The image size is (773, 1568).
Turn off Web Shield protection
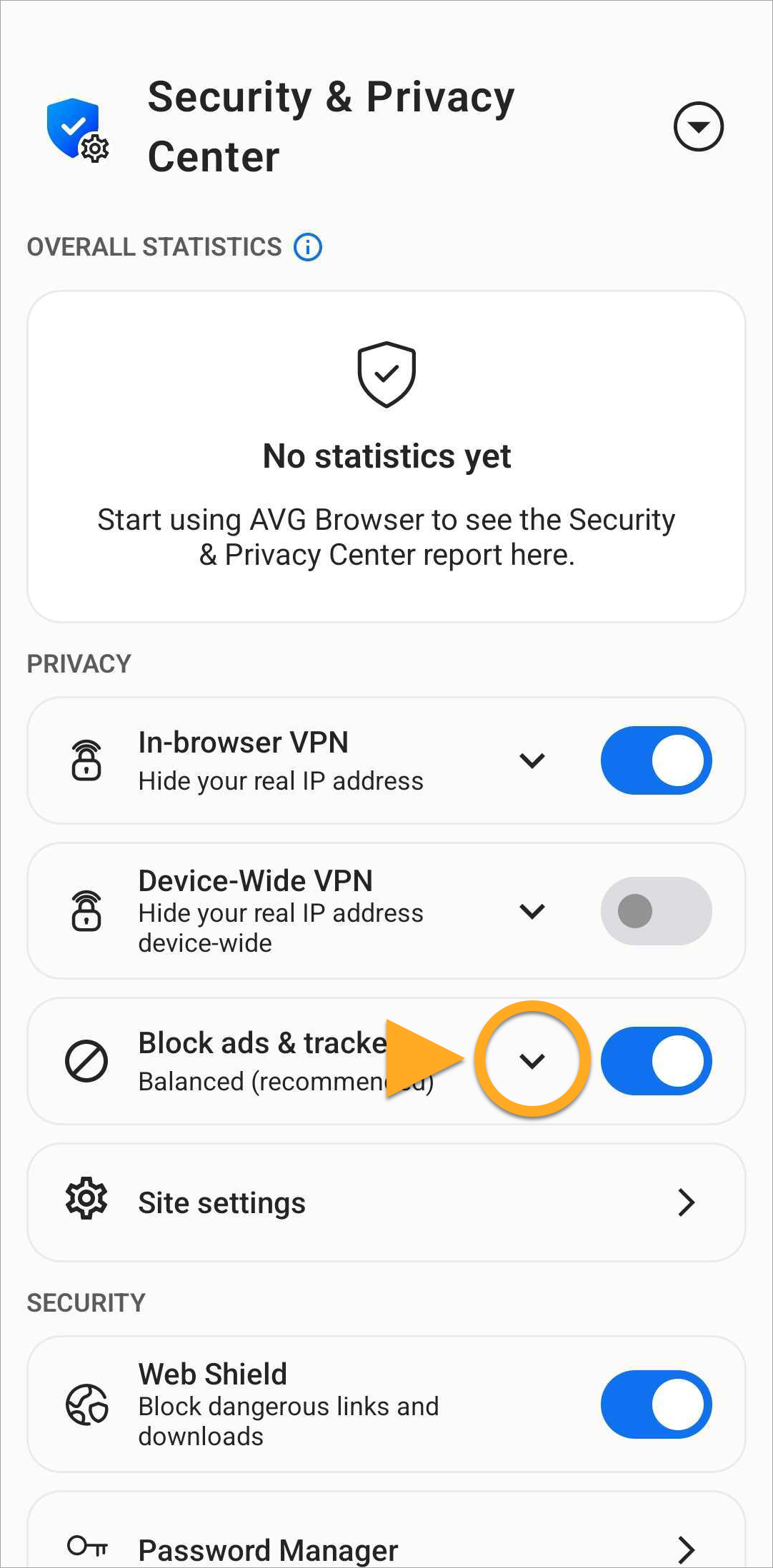click(656, 1404)
